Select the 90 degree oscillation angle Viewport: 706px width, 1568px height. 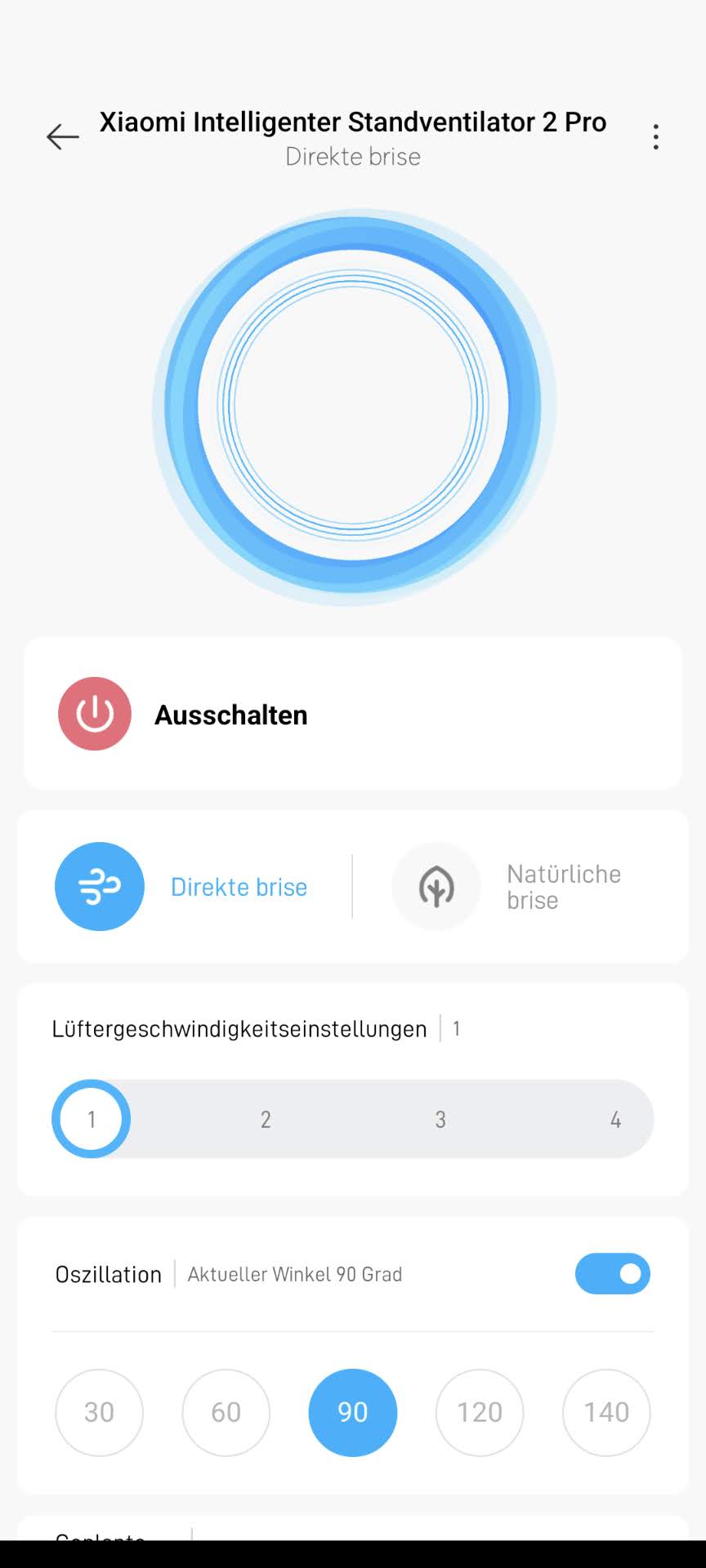click(x=353, y=1412)
